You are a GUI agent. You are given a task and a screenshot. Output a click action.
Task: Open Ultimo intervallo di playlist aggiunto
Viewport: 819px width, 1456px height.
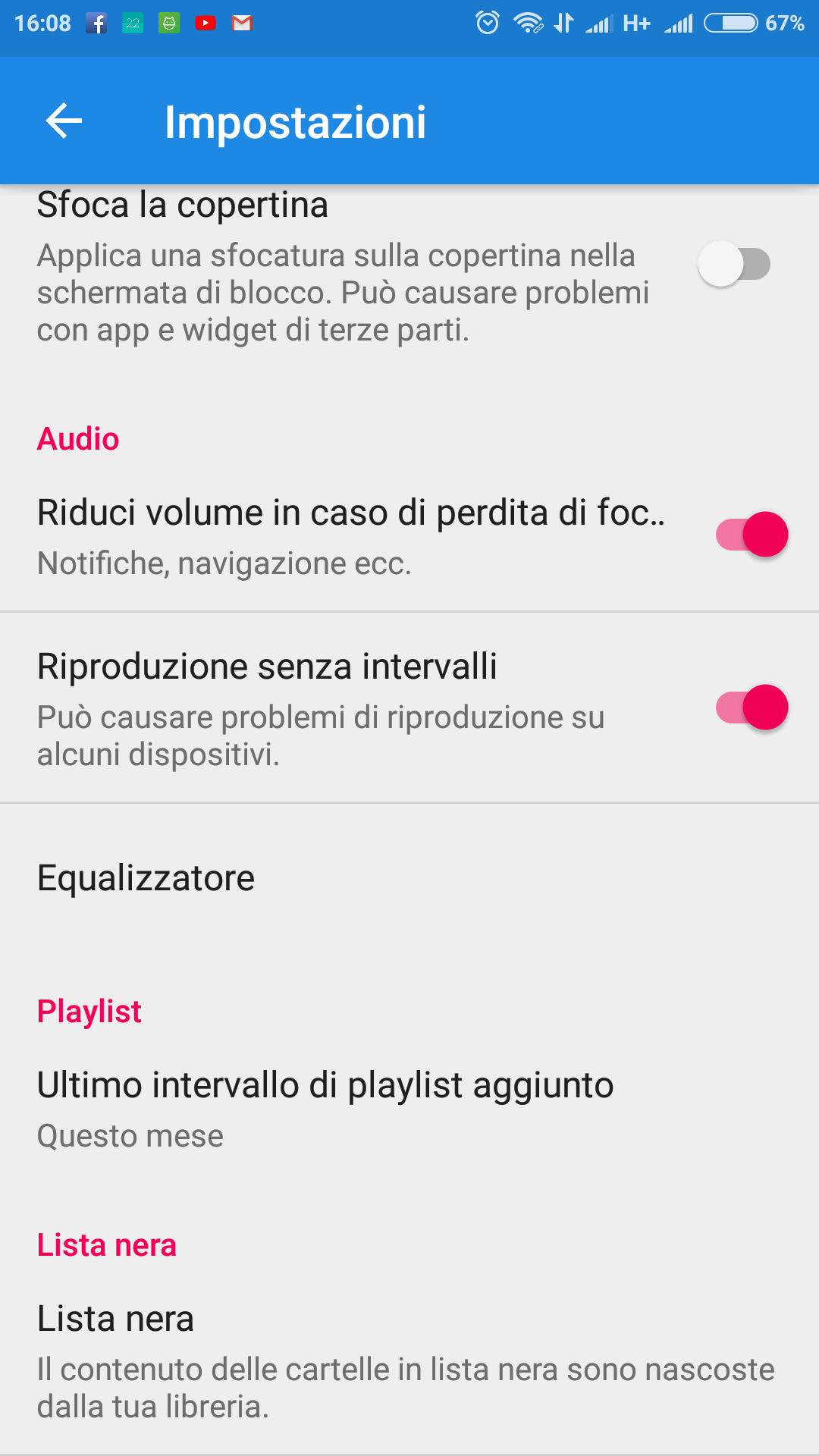point(409,1109)
